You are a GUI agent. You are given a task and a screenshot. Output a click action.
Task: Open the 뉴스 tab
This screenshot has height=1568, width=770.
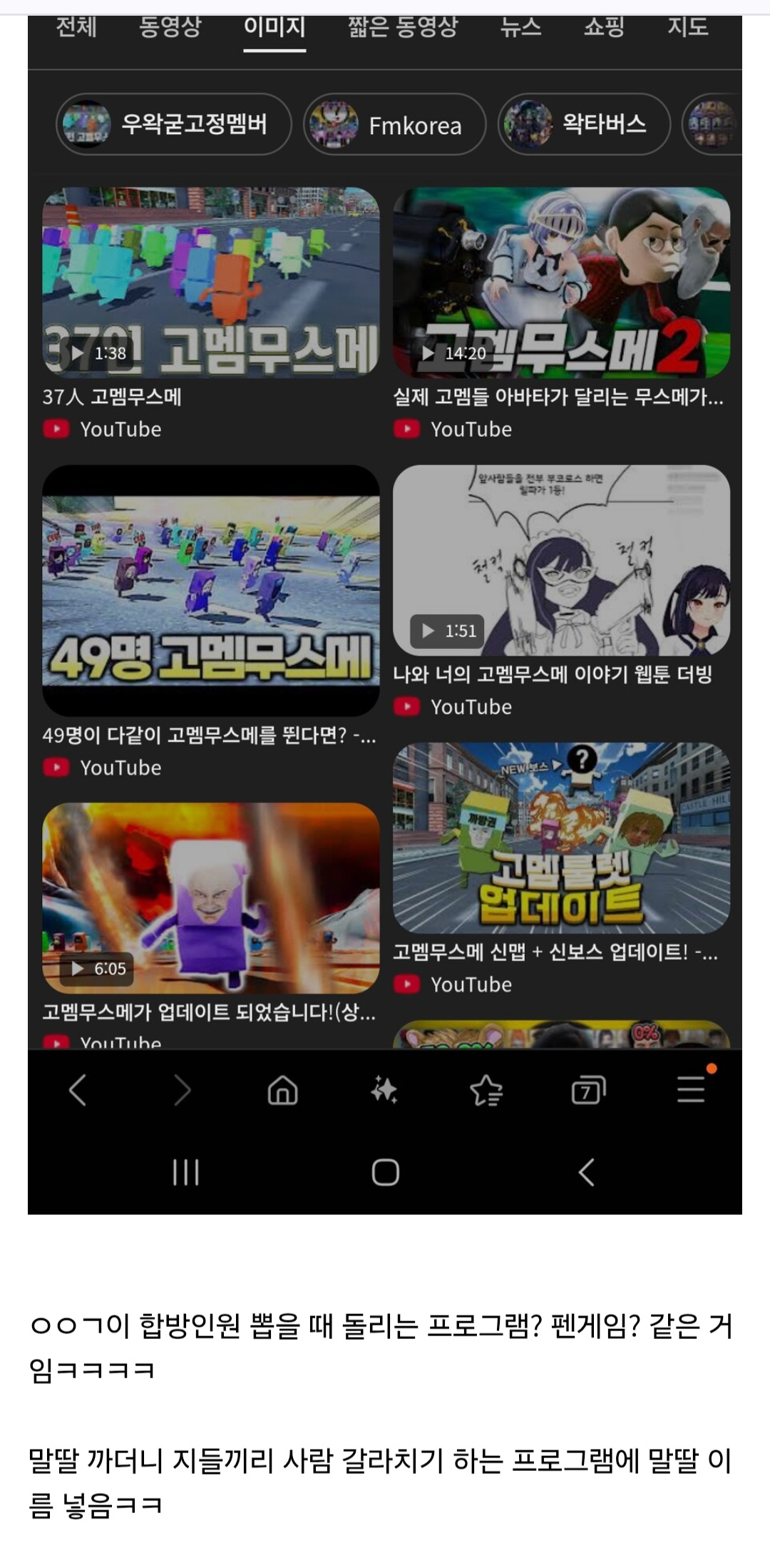pos(521,29)
